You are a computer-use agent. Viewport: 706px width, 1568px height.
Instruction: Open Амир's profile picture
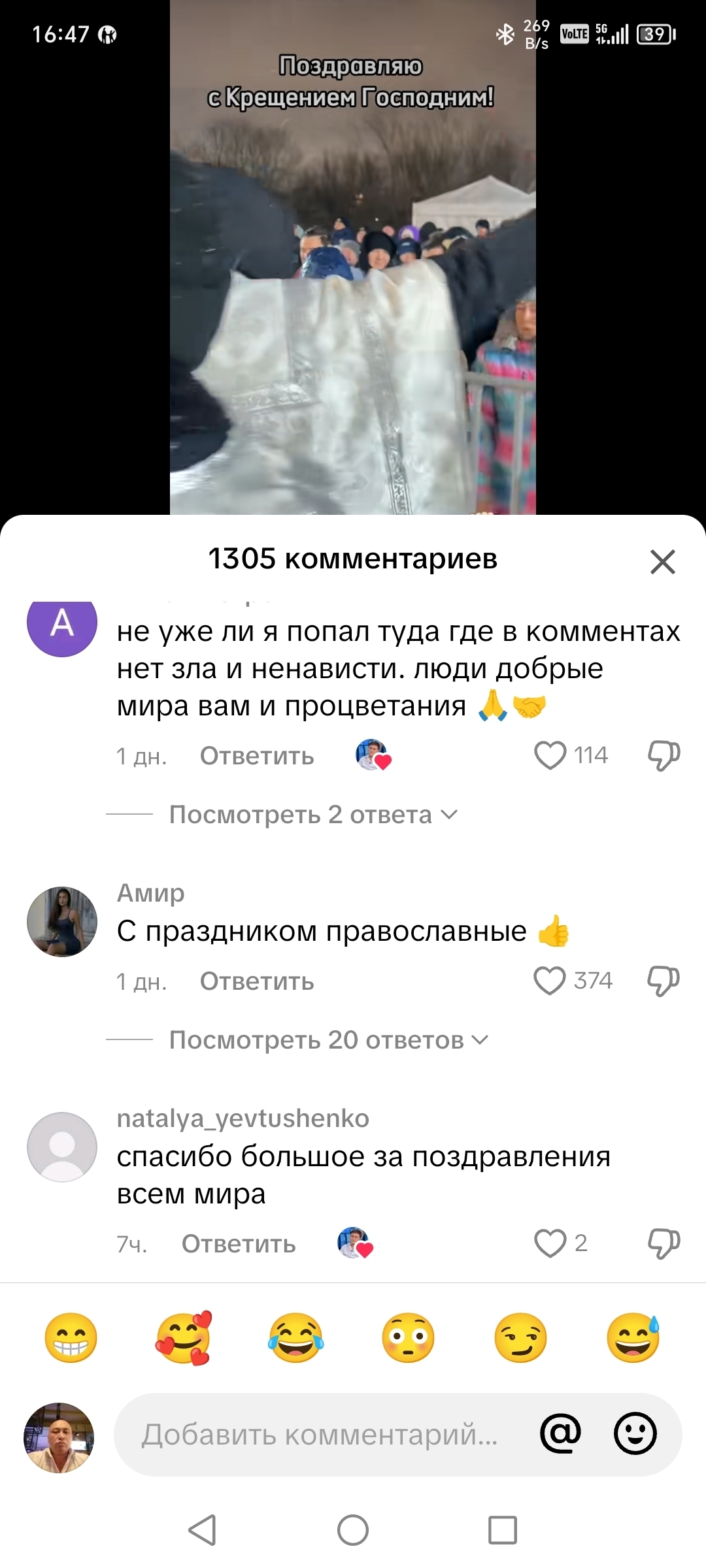[62, 922]
